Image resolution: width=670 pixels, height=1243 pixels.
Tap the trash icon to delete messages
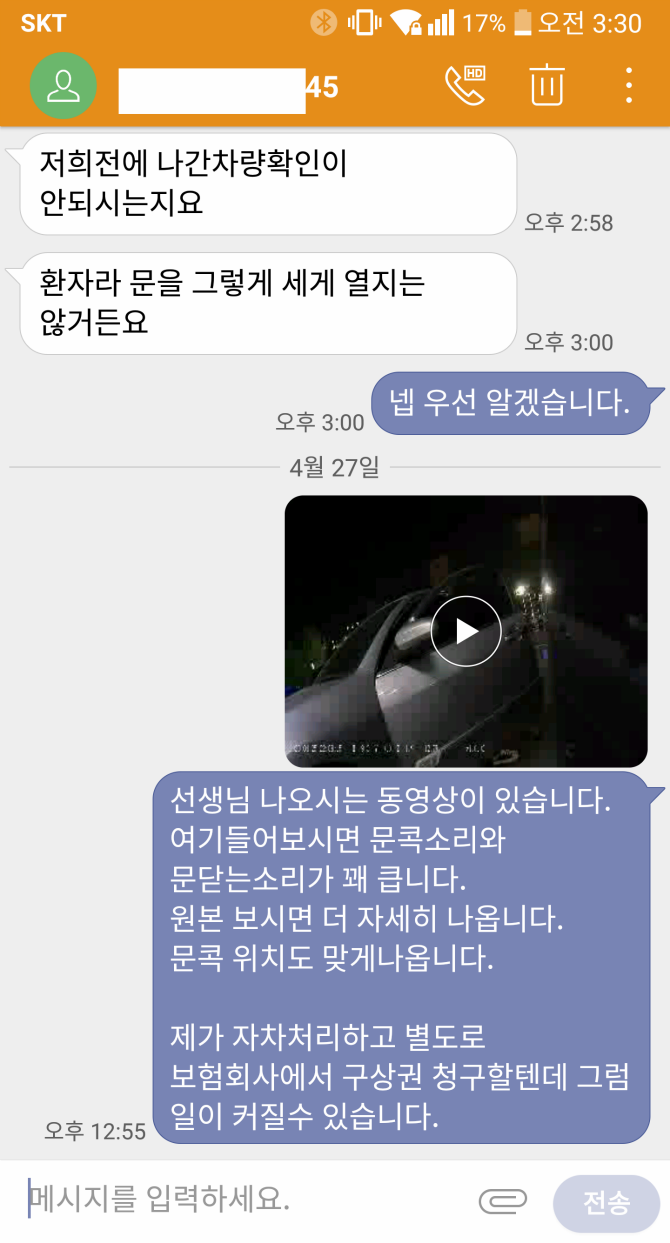pyautogui.click(x=547, y=85)
